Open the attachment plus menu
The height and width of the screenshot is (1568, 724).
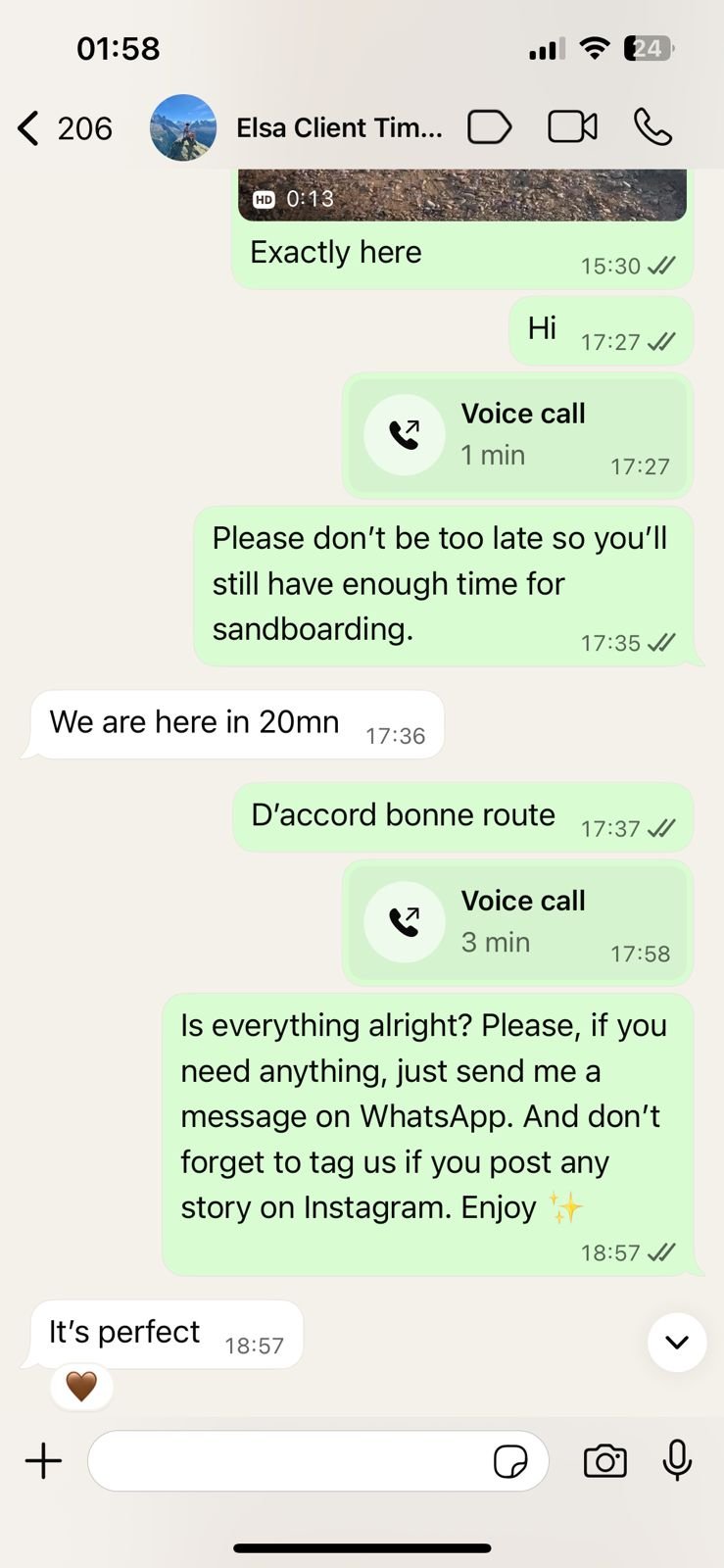click(43, 1461)
